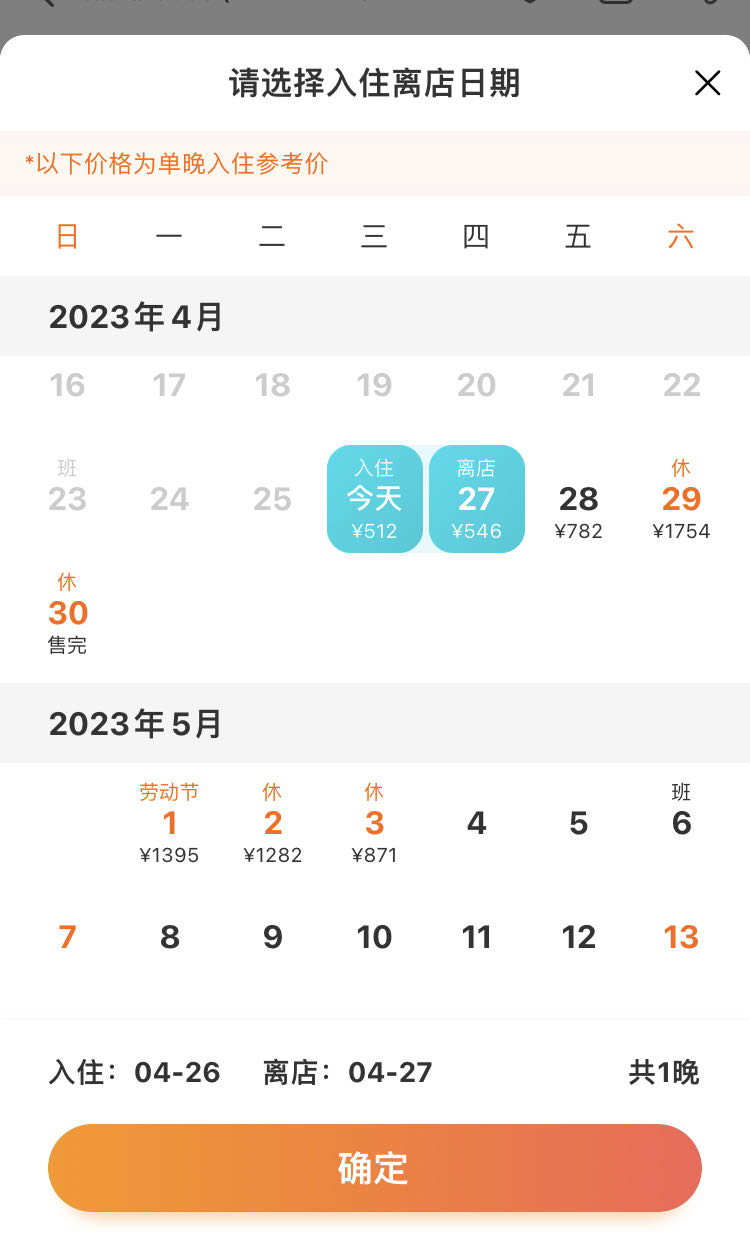The image size is (750, 1236).
Task: Choose May 2 priced ¥1282
Action: (x=272, y=823)
